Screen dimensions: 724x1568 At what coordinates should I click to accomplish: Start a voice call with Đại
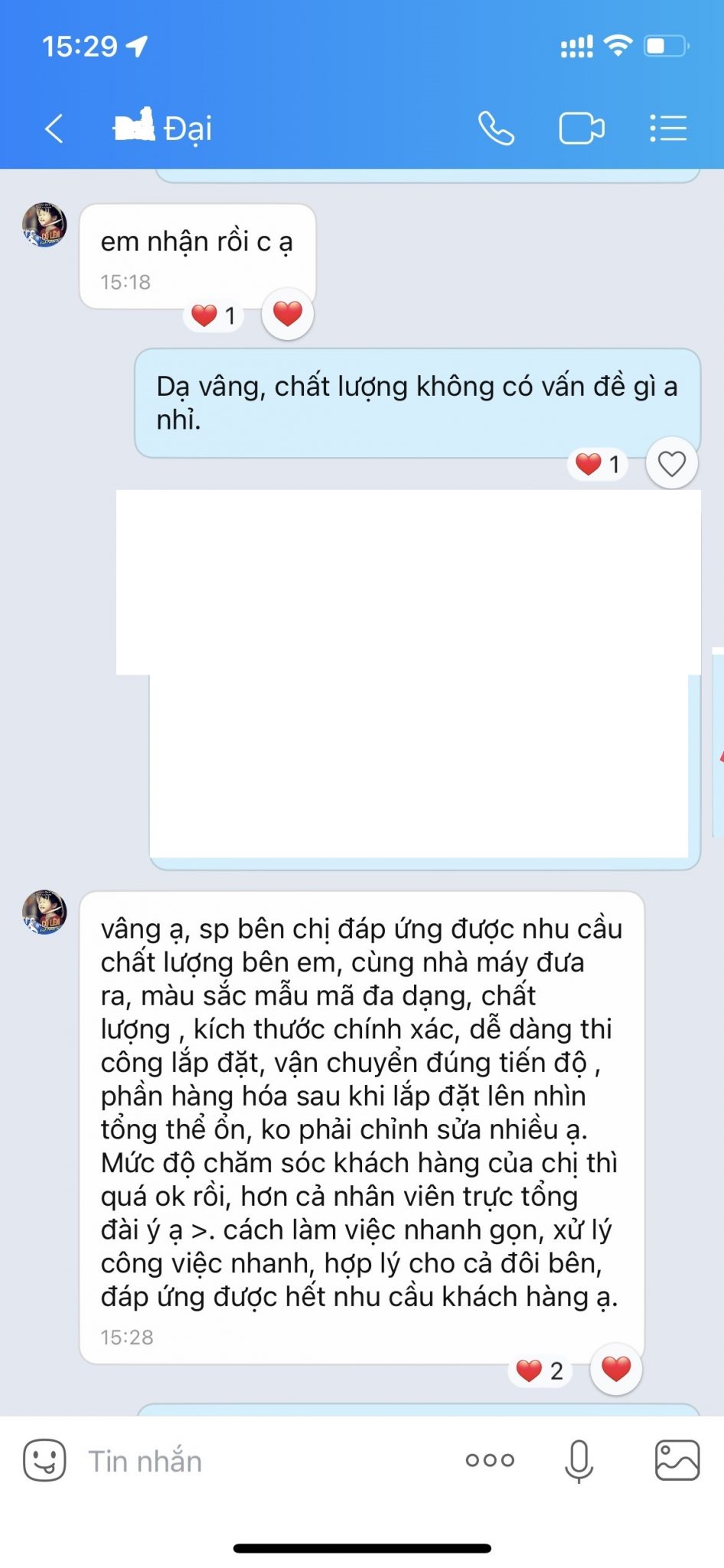click(496, 129)
